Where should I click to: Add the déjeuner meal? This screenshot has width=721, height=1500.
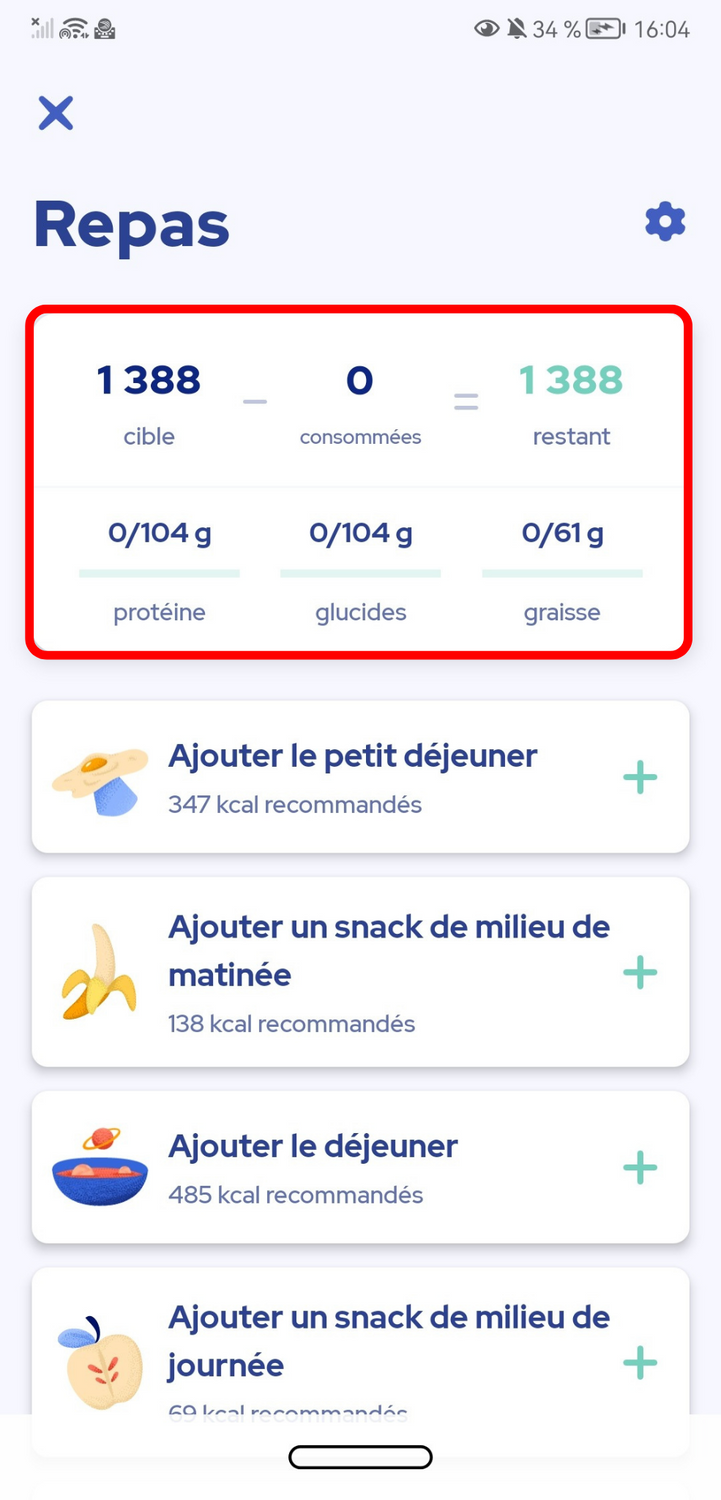pos(360,1167)
